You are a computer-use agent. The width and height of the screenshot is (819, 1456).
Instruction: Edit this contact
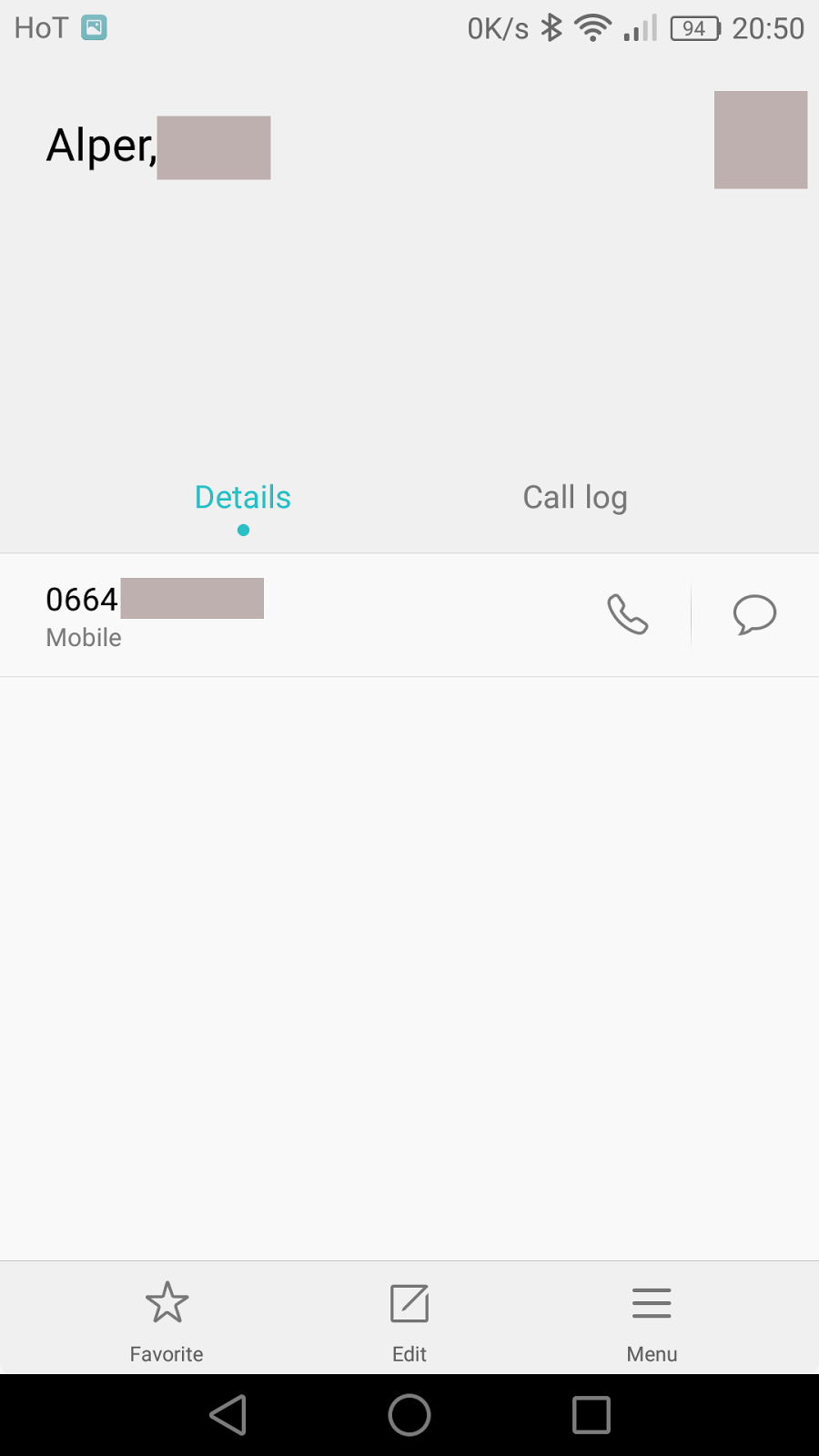pyautogui.click(x=409, y=1318)
